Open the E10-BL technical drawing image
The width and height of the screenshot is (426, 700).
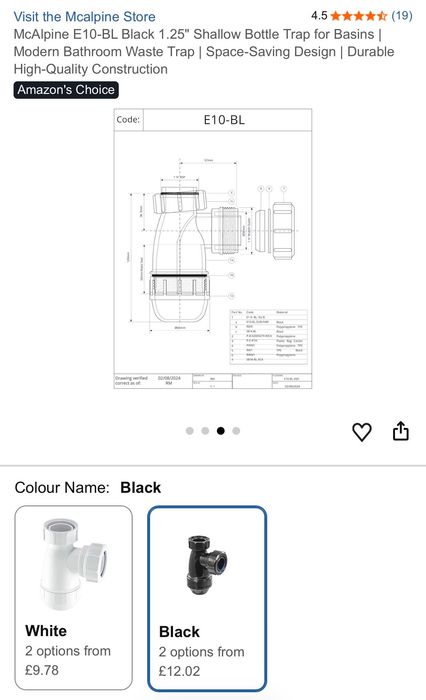213,249
